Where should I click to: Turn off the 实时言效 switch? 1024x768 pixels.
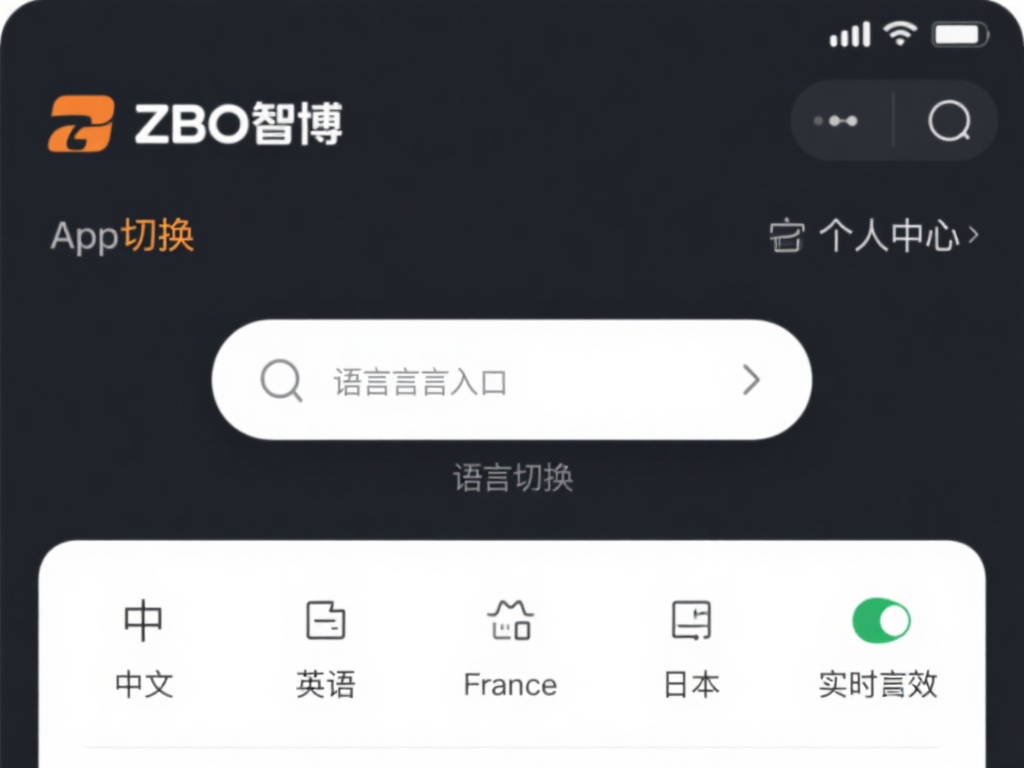coord(881,621)
